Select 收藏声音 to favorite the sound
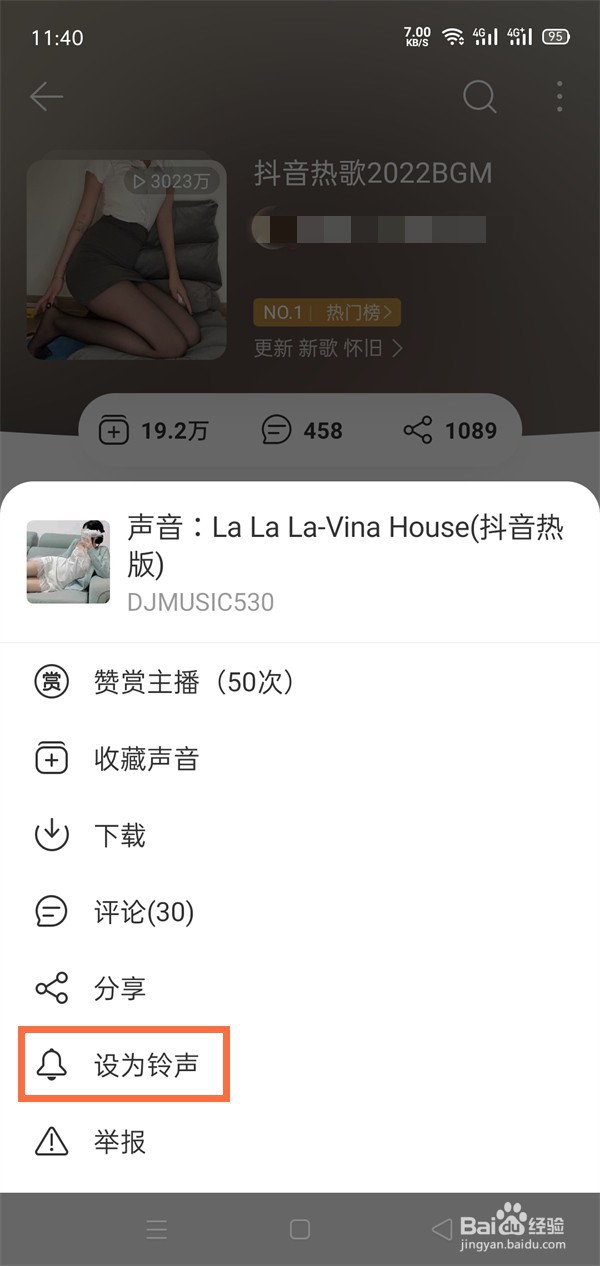The height and width of the screenshot is (1266, 600). pyautogui.click(x=300, y=759)
